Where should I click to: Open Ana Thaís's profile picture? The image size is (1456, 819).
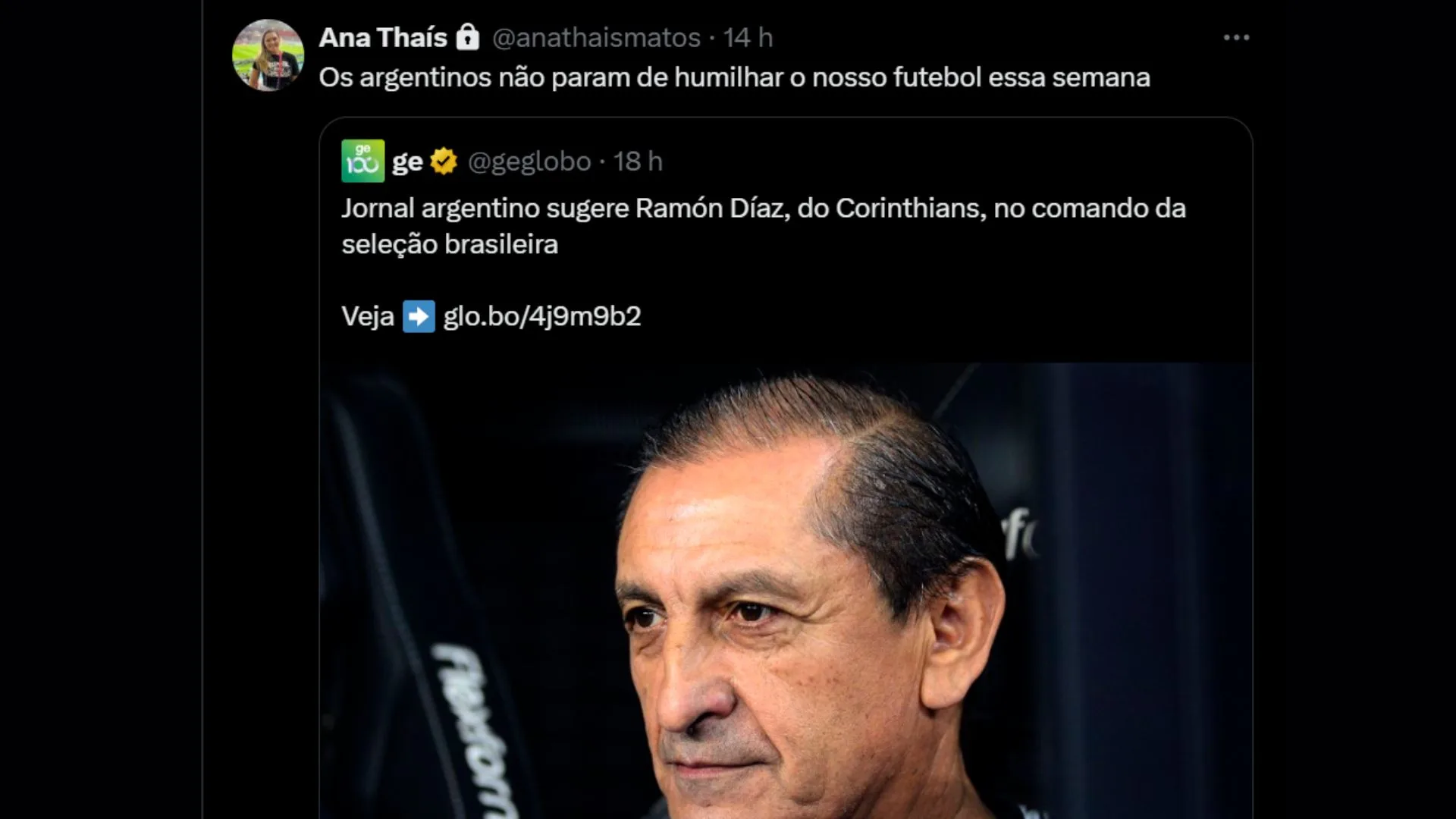[268, 55]
